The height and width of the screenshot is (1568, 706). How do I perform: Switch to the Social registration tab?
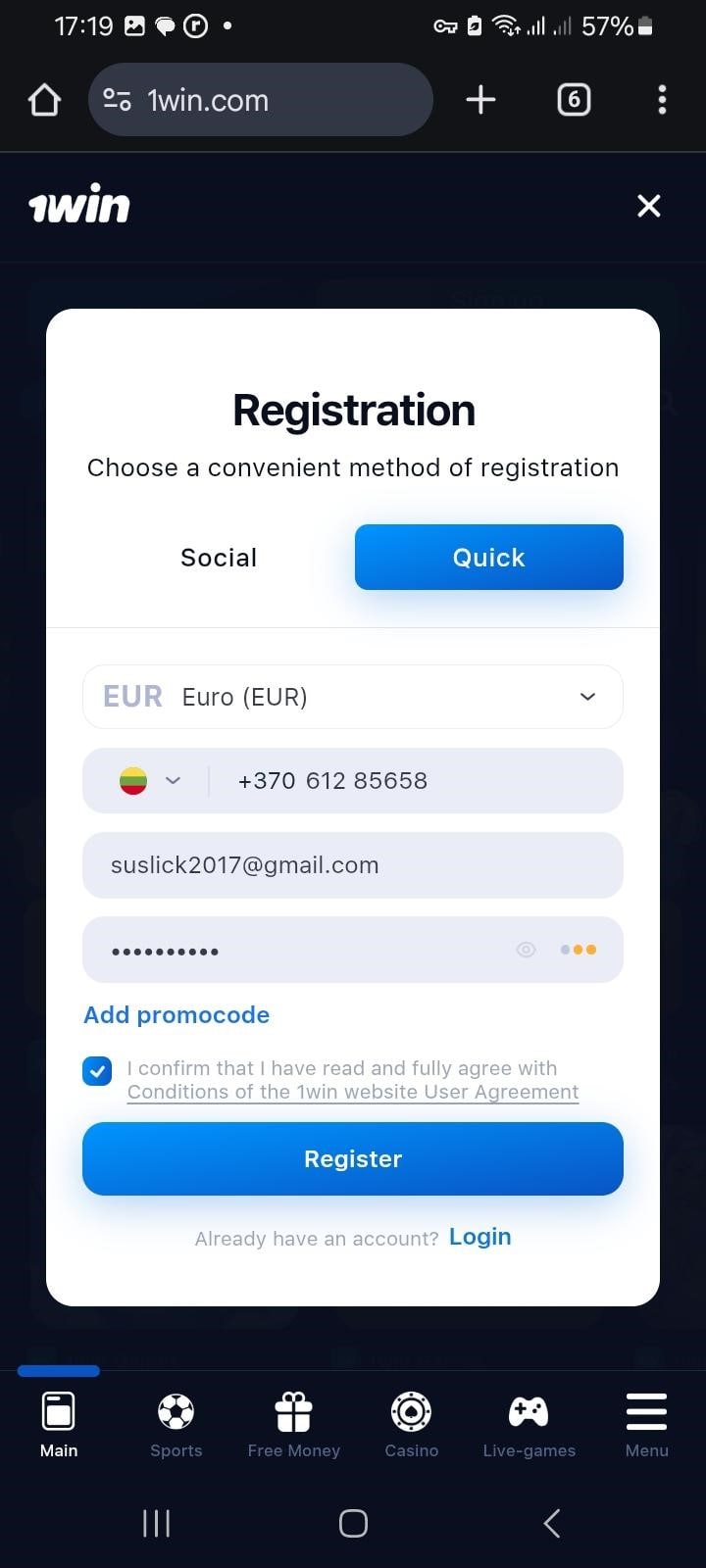[219, 558]
